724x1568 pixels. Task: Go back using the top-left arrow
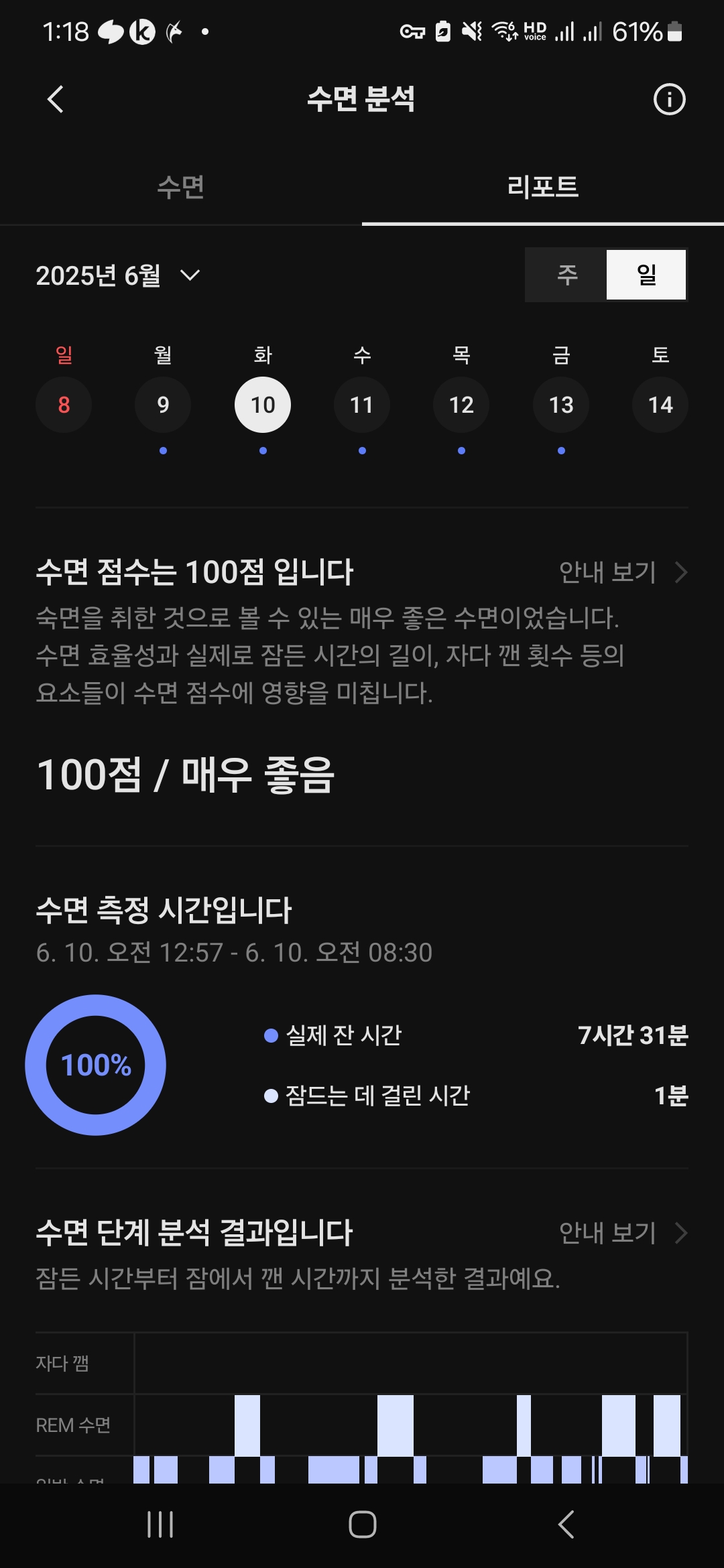[x=56, y=99]
